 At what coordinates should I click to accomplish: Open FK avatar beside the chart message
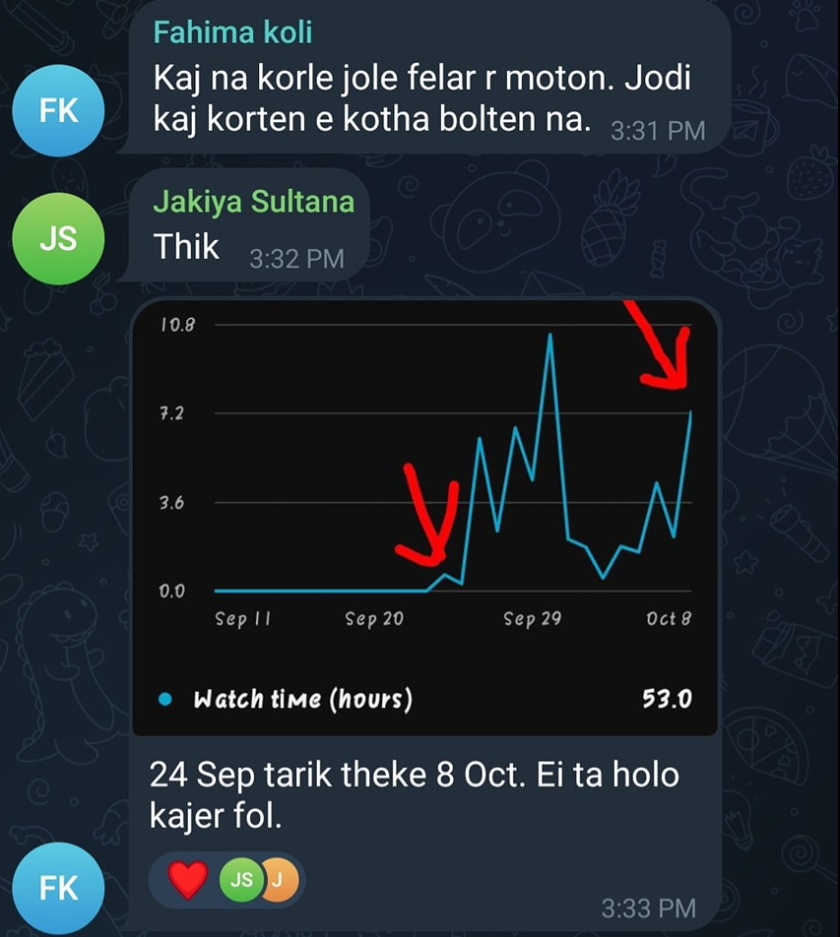(x=58, y=886)
